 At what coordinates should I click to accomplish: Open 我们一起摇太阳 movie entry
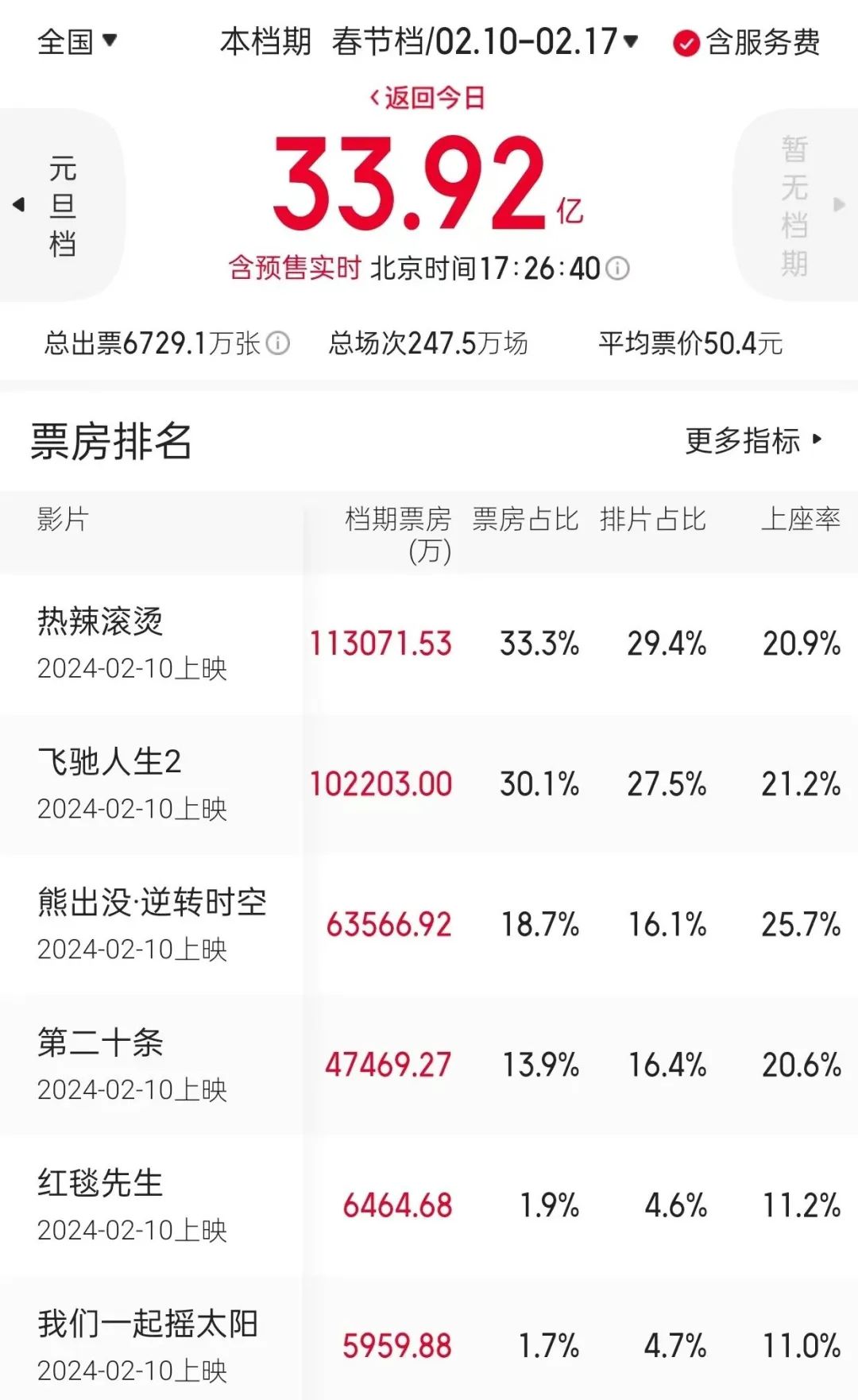coord(148,1325)
